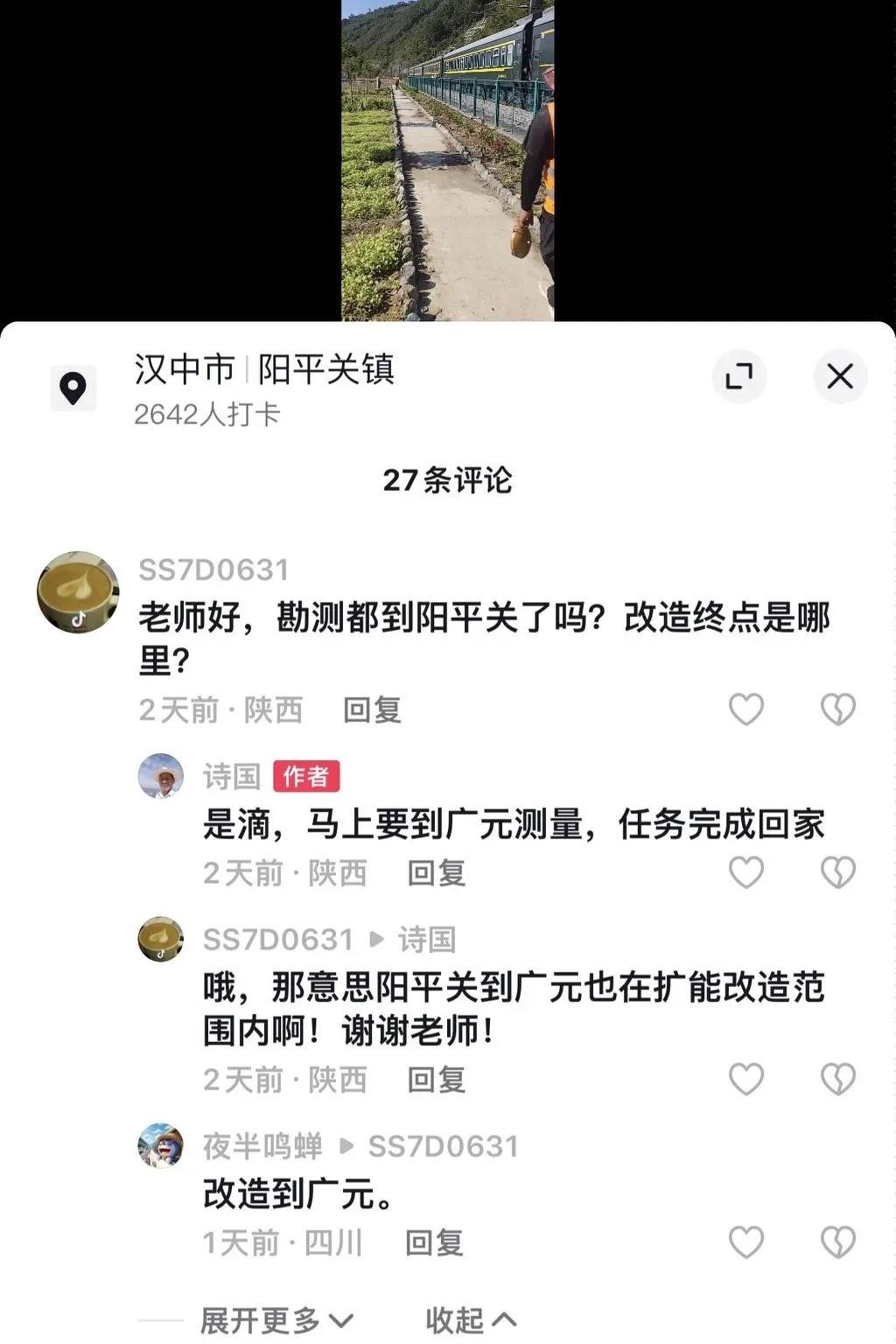
Task: Like 诗国's author reply
Action: pos(746,872)
